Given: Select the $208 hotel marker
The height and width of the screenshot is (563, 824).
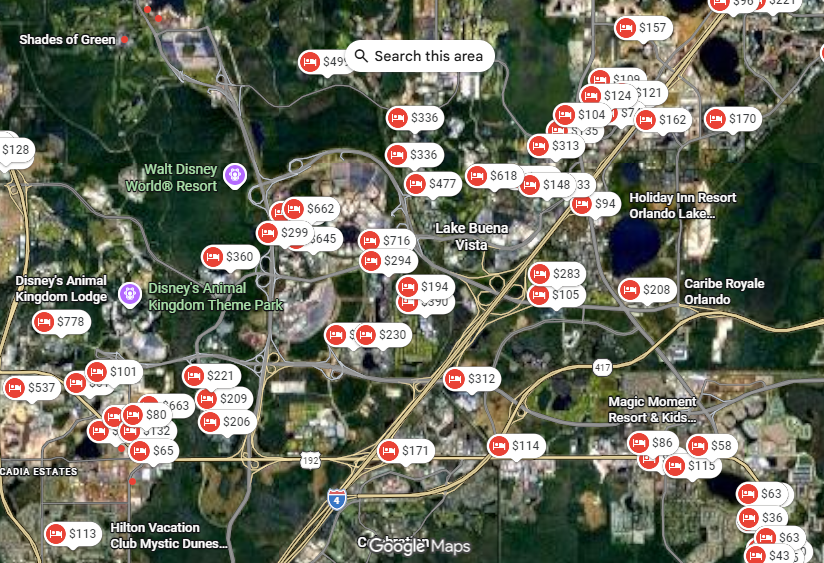Looking at the screenshot, I should pyautogui.click(x=646, y=290).
